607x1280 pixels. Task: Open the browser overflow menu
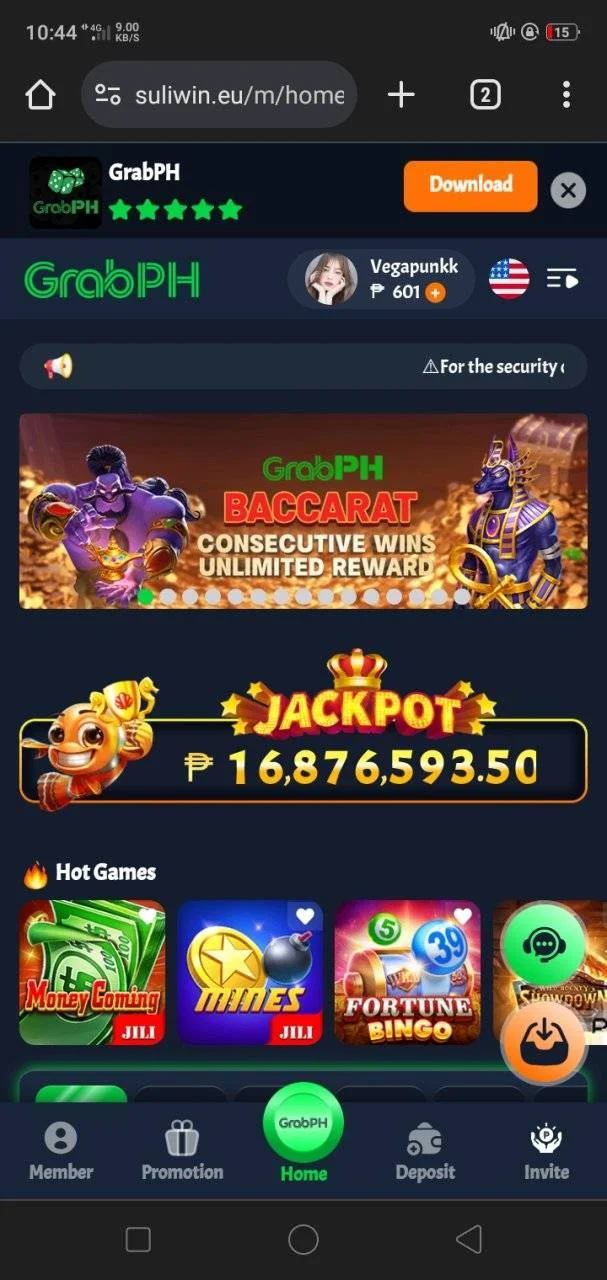pyautogui.click(x=566, y=95)
